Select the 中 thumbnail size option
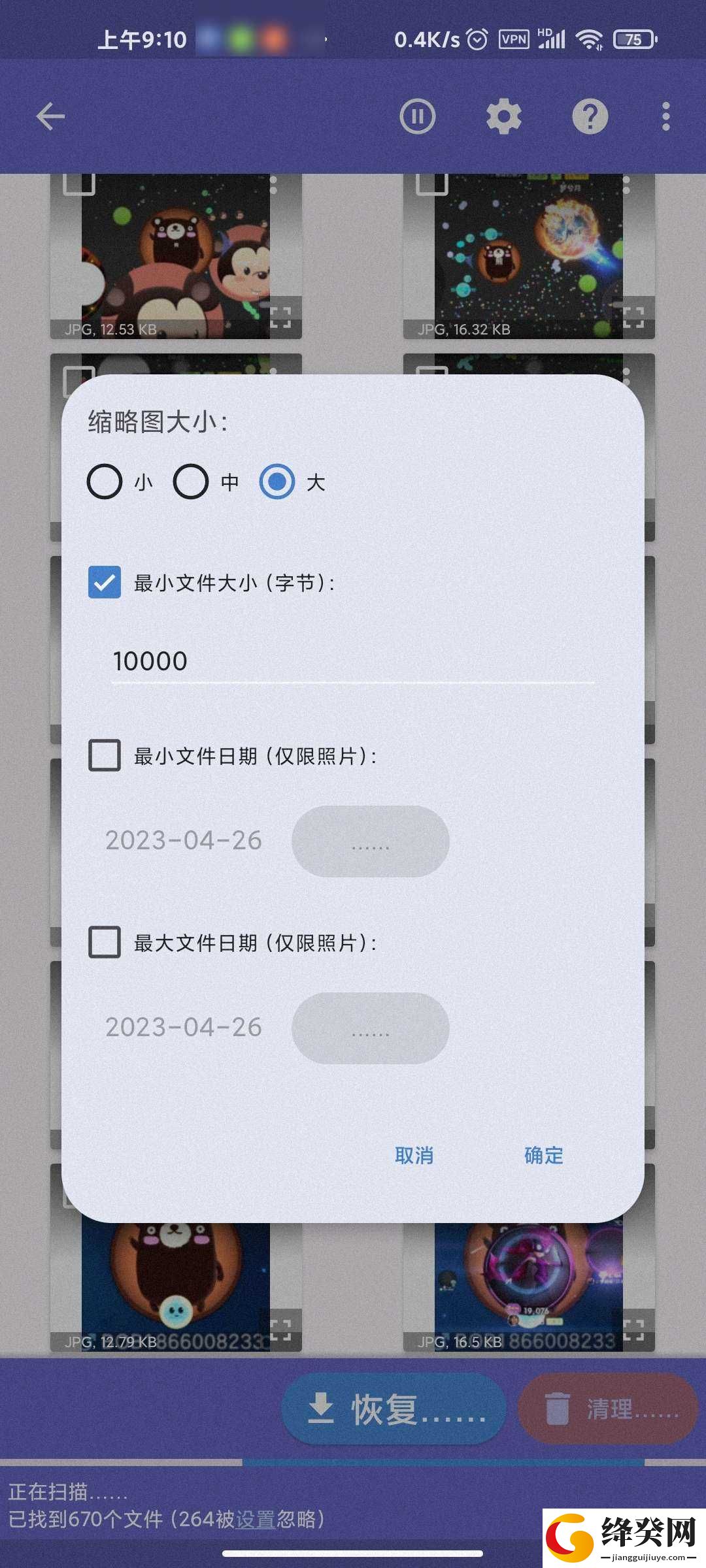Image resolution: width=706 pixels, height=1568 pixels. click(191, 482)
